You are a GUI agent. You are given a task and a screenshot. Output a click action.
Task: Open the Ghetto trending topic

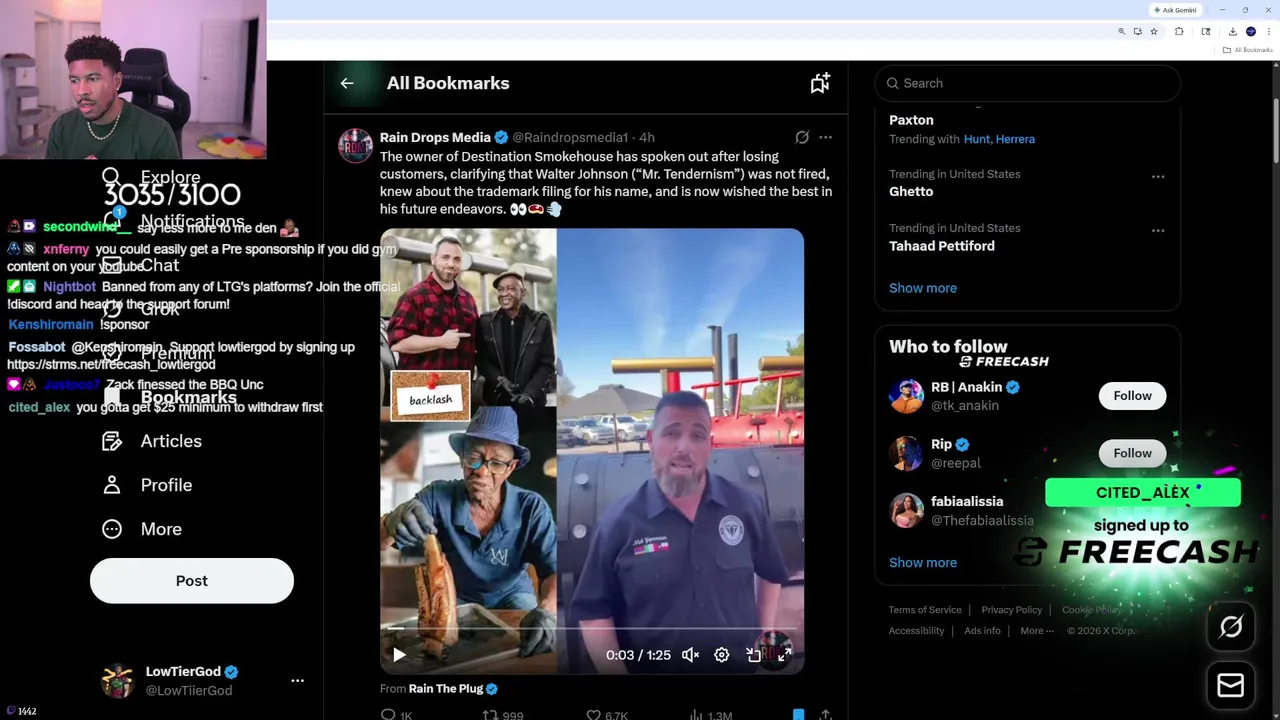point(911,191)
